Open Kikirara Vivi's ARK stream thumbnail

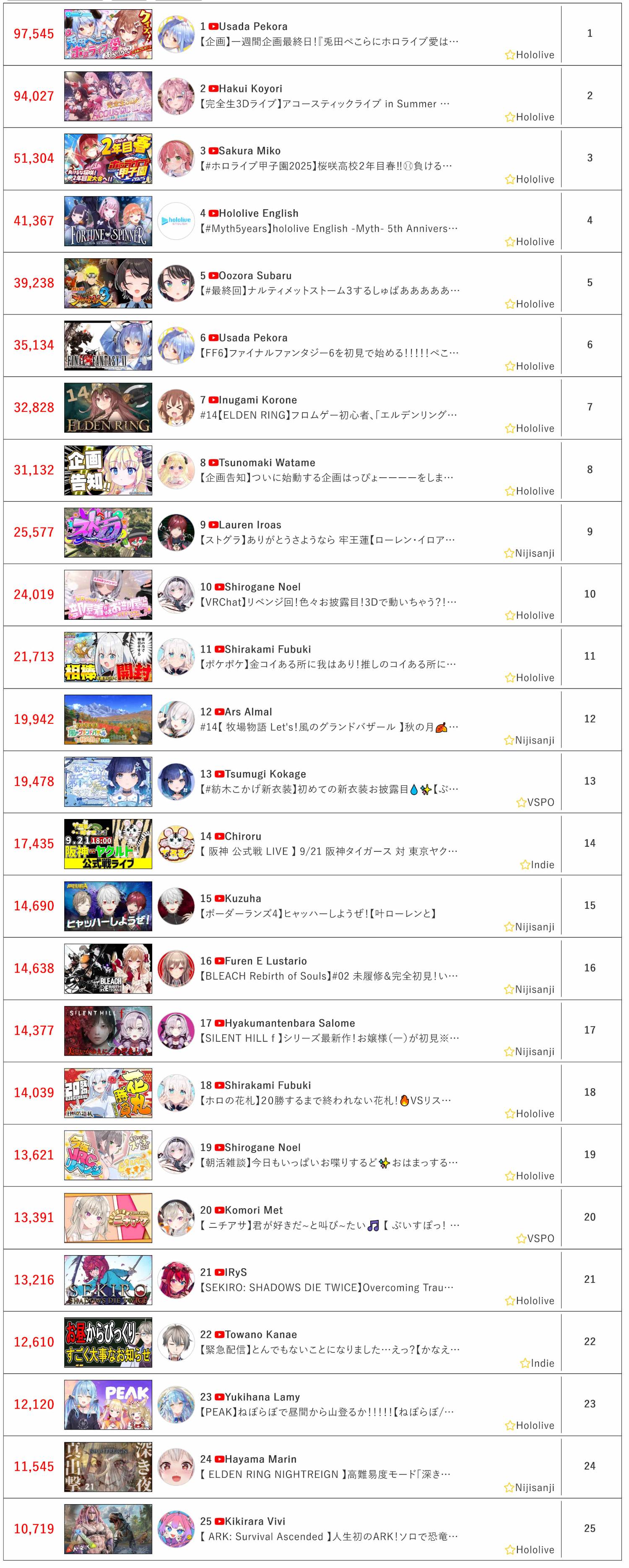(108, 1529)
